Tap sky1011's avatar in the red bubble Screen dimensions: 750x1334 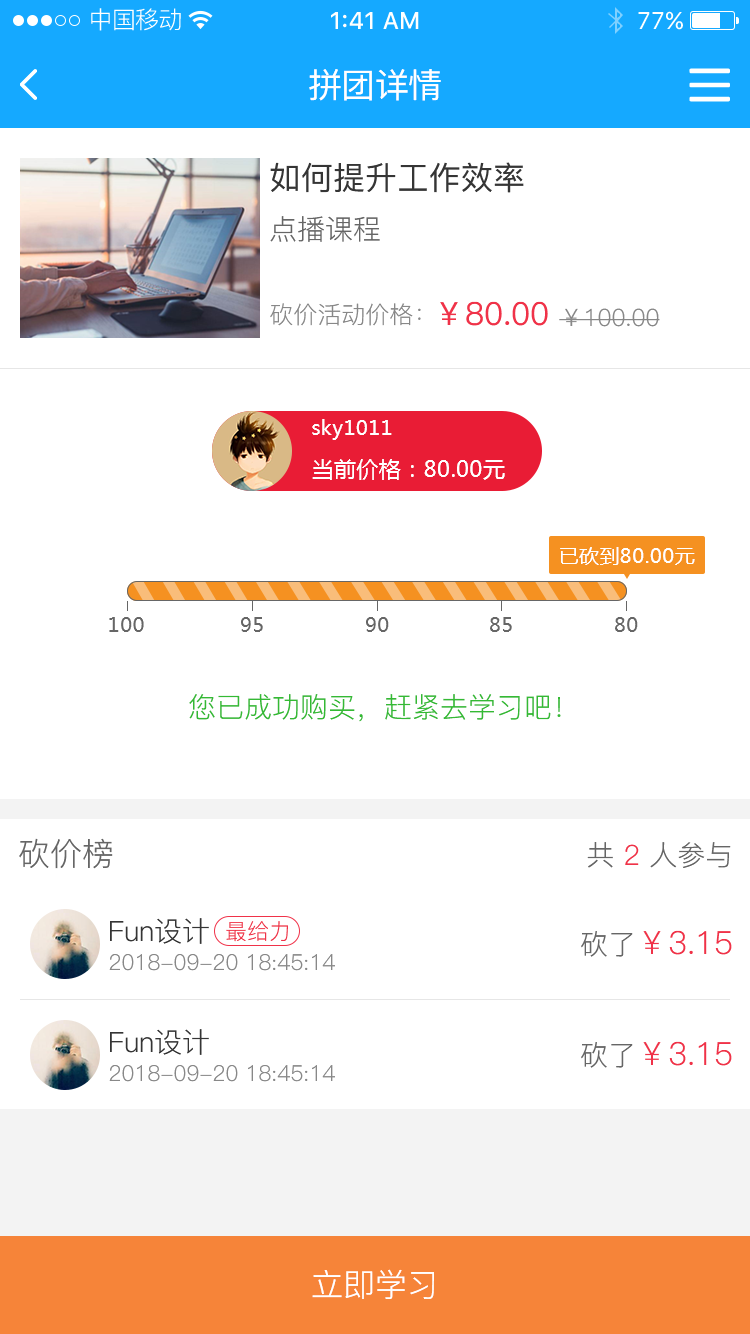(252, 450)
